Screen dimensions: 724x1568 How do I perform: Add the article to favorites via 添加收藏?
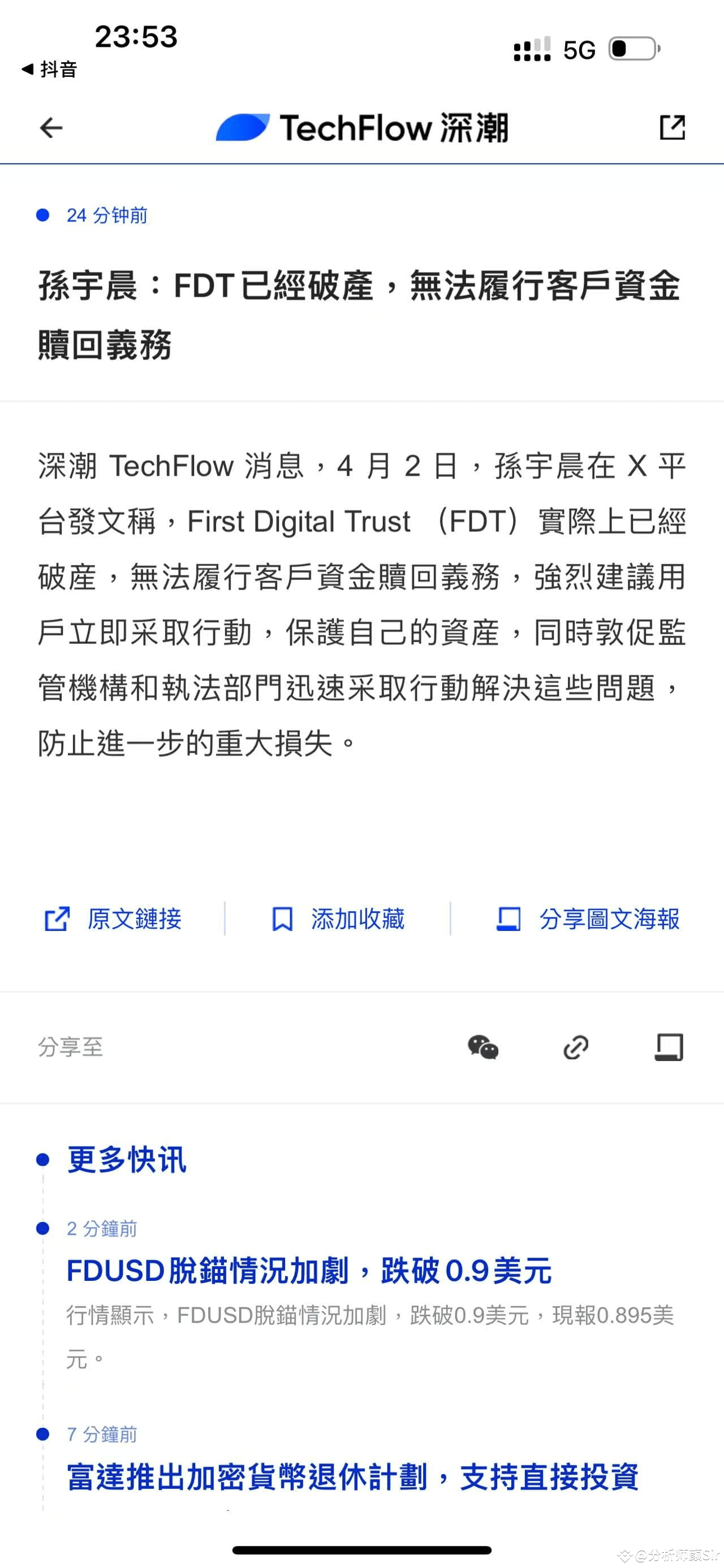(357, 920)
